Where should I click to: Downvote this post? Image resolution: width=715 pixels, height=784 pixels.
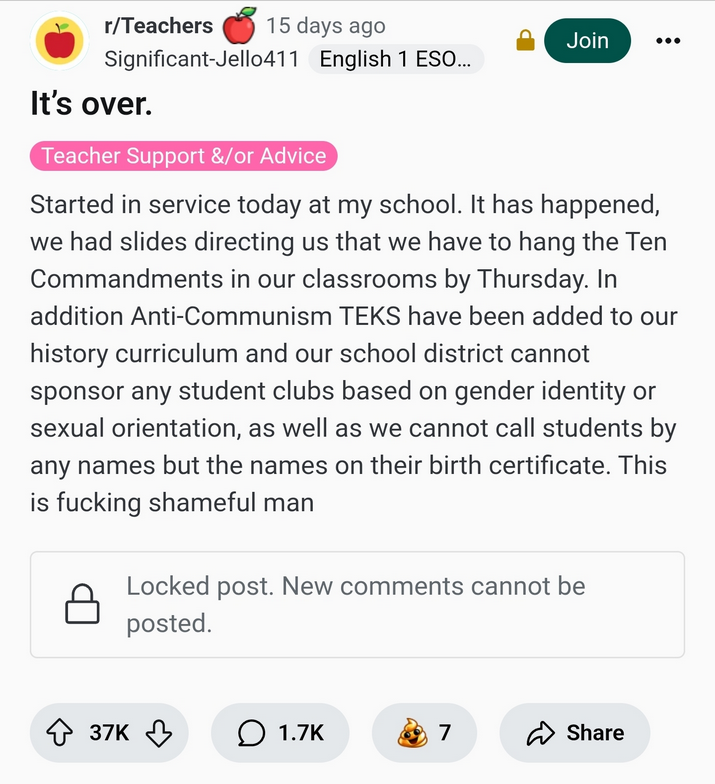click(x=158, y=733)
